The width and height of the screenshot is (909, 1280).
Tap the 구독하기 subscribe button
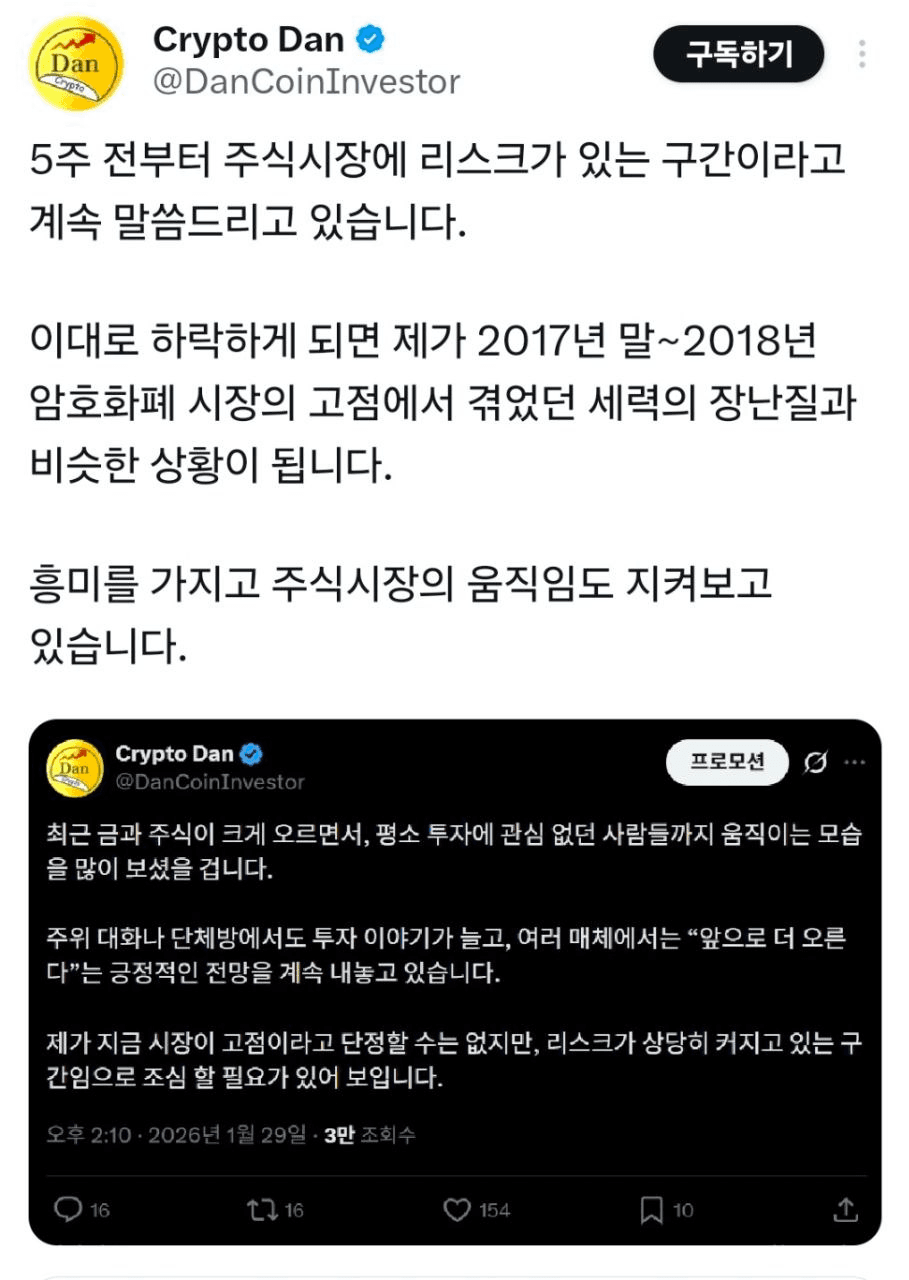(x=738, y=54)
